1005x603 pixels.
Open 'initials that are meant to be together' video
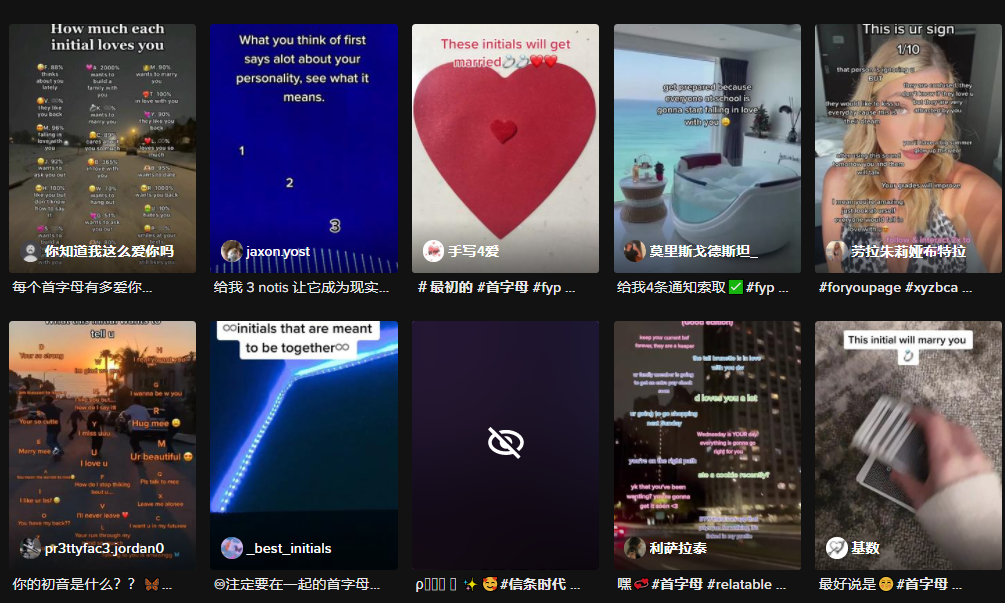click(x=304, y=440)
